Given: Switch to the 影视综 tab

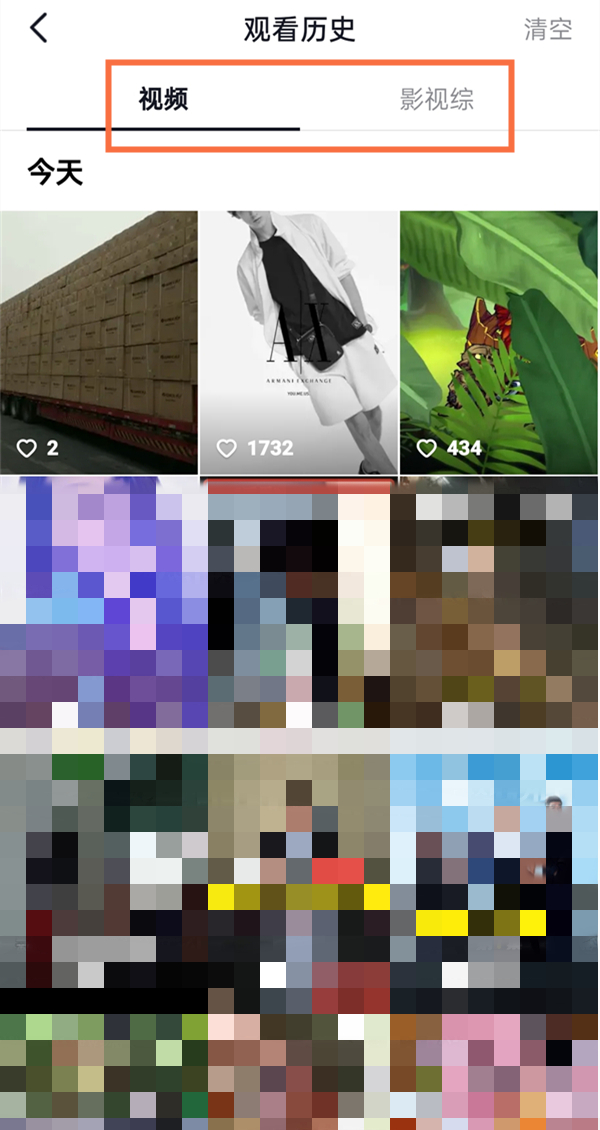Looking at the screenshot, I should 436,99.
